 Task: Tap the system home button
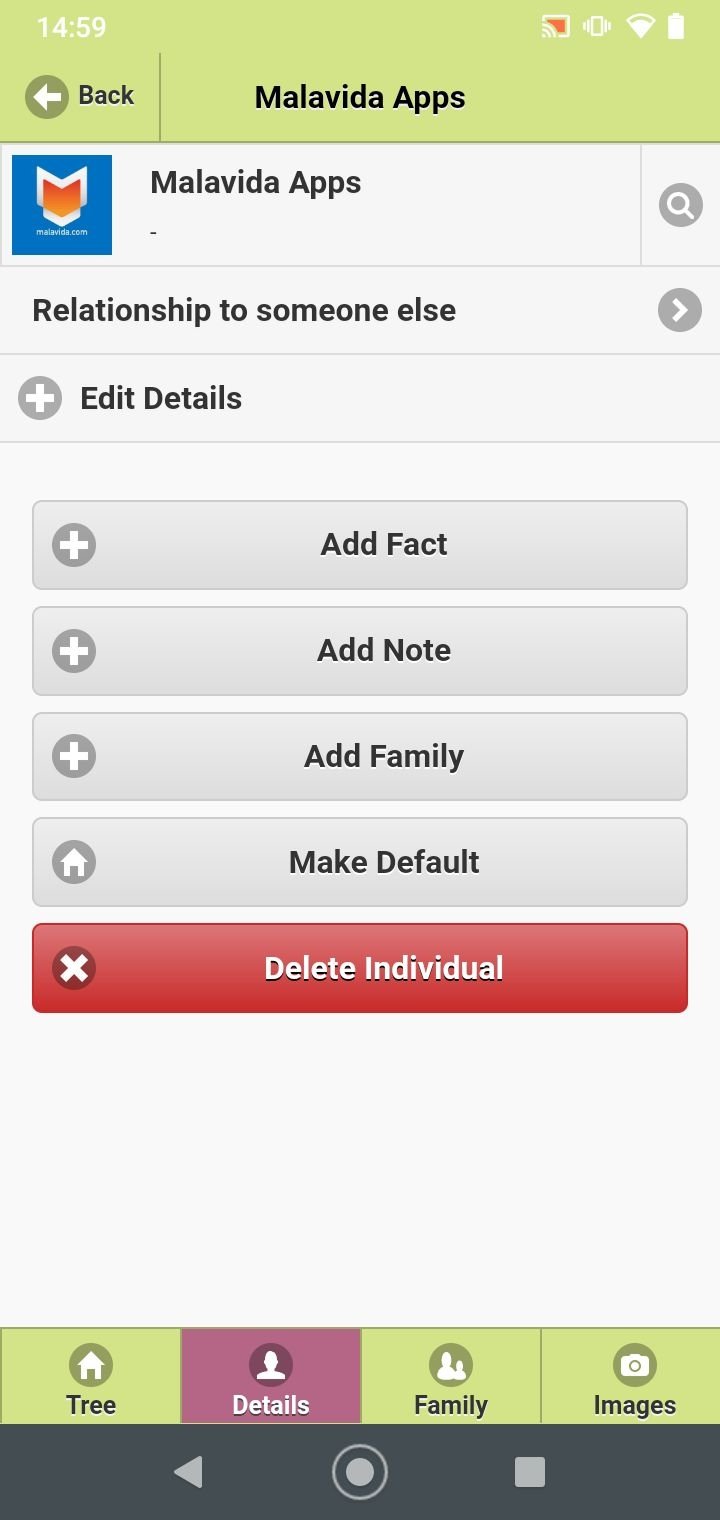tap(360, 1472)
